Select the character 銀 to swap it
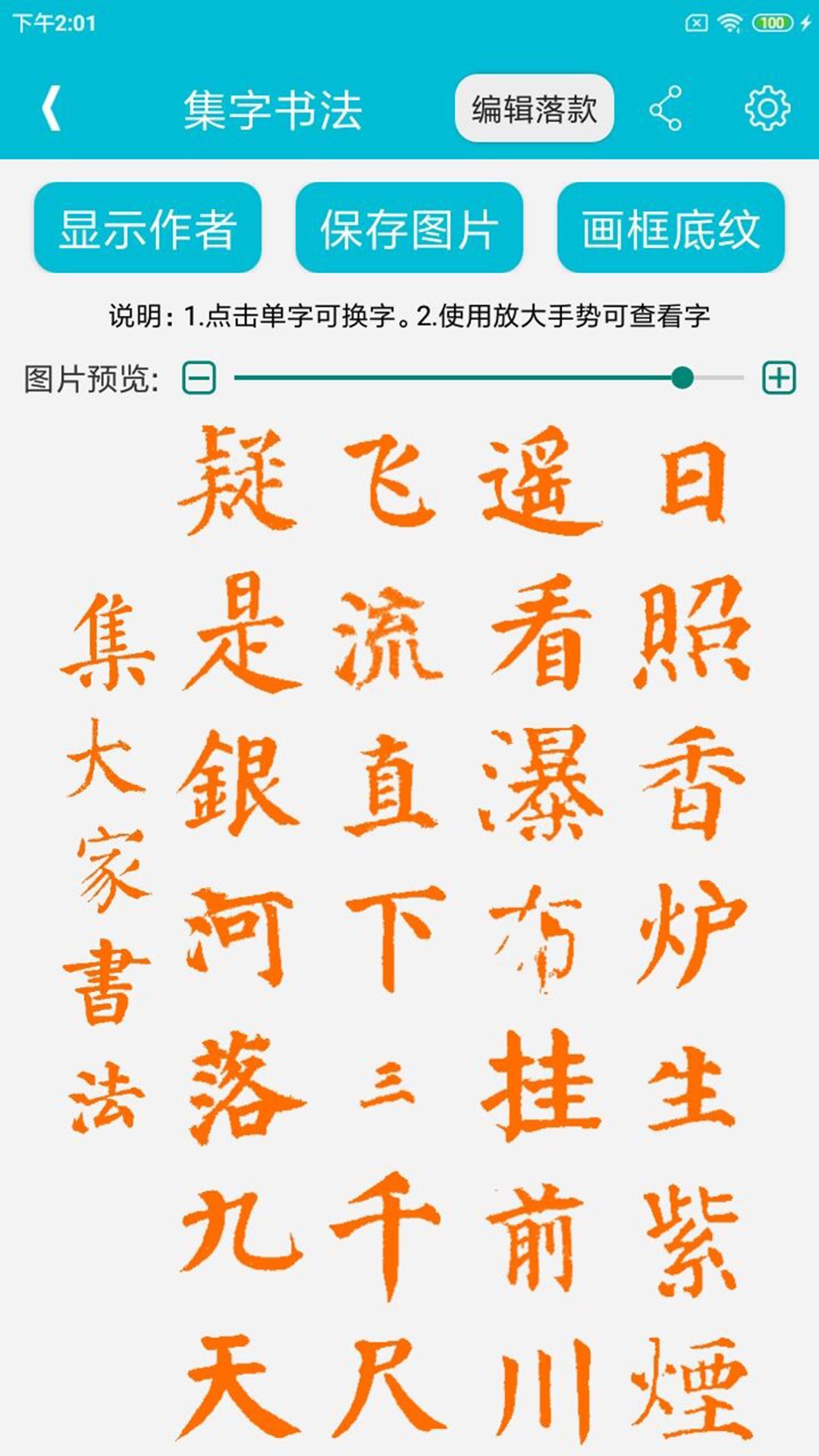Image resolution: width=819 pixels, height=1456 pixels. pyautogui.click(x=238, y=783)
